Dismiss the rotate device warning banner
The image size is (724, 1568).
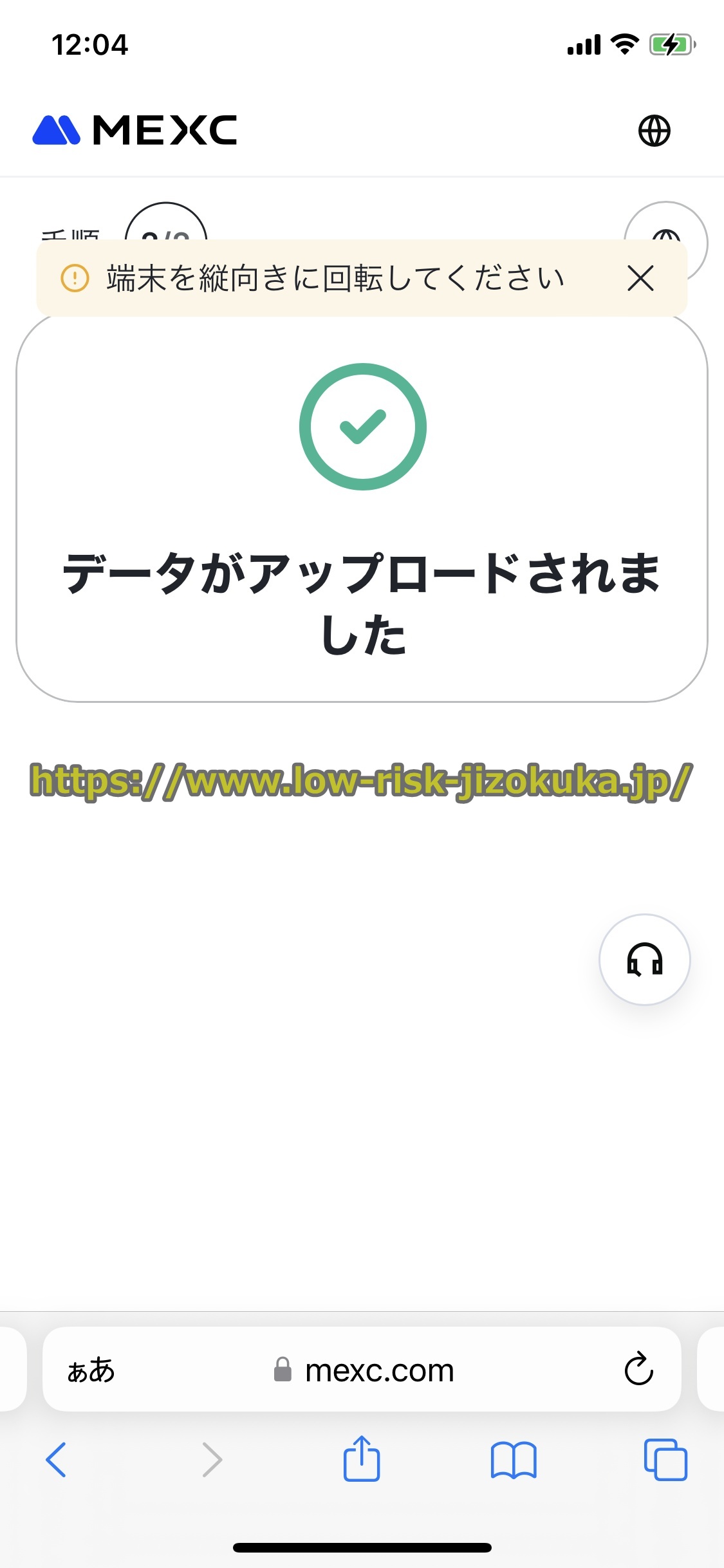(x=640, y=278)
